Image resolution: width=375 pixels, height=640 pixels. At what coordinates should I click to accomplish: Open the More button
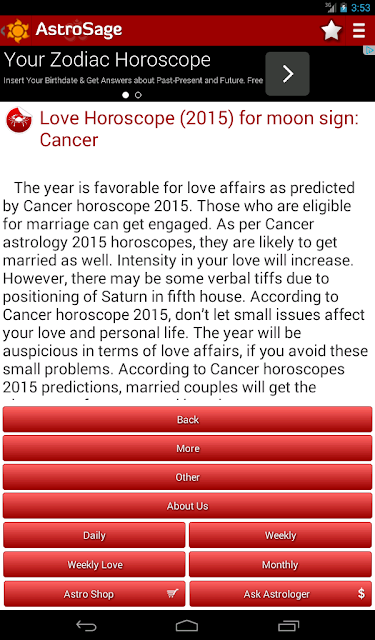(x=187, y=448)
